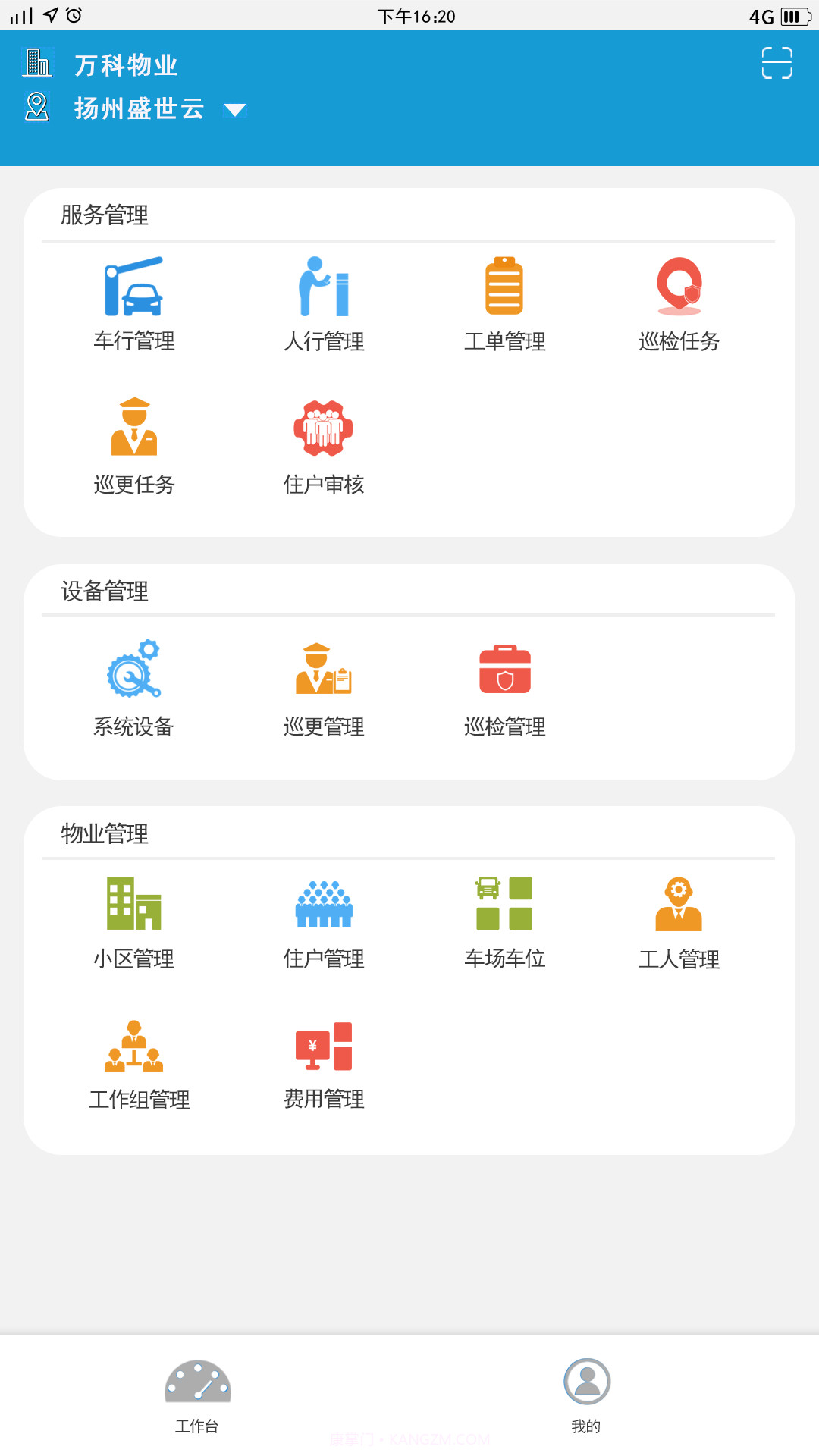Open 工人管理 worker management
This screenshot has height=1456, width=819.
[680, 918]
